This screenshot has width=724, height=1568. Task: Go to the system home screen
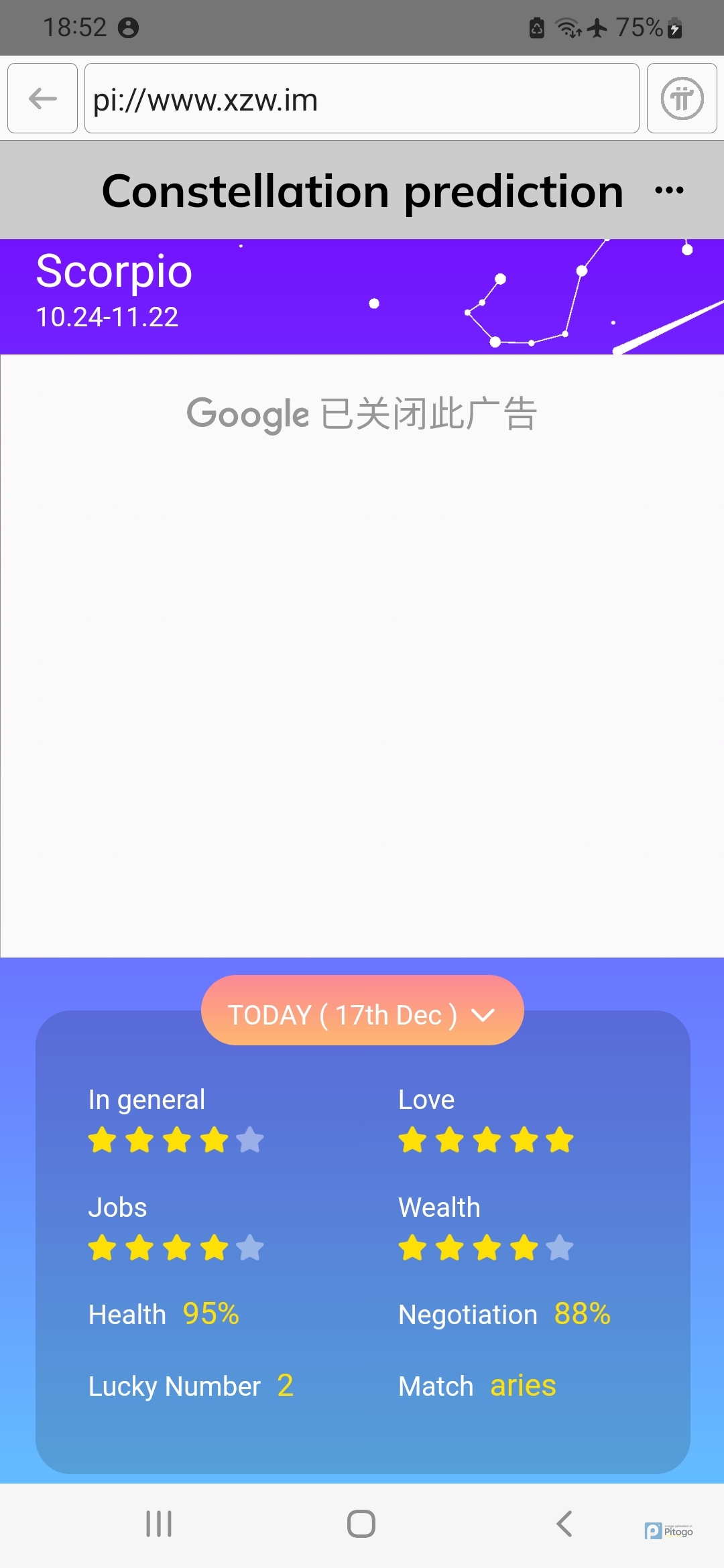[x=361, y=1524]
